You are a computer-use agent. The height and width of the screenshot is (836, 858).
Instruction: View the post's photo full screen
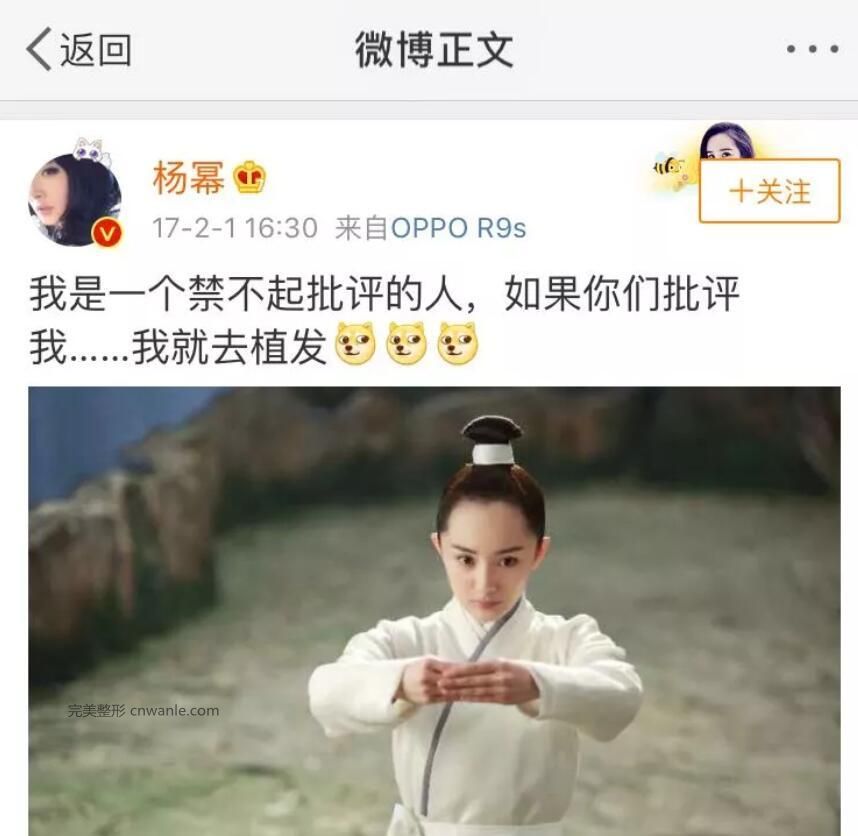tap(434, 610)
